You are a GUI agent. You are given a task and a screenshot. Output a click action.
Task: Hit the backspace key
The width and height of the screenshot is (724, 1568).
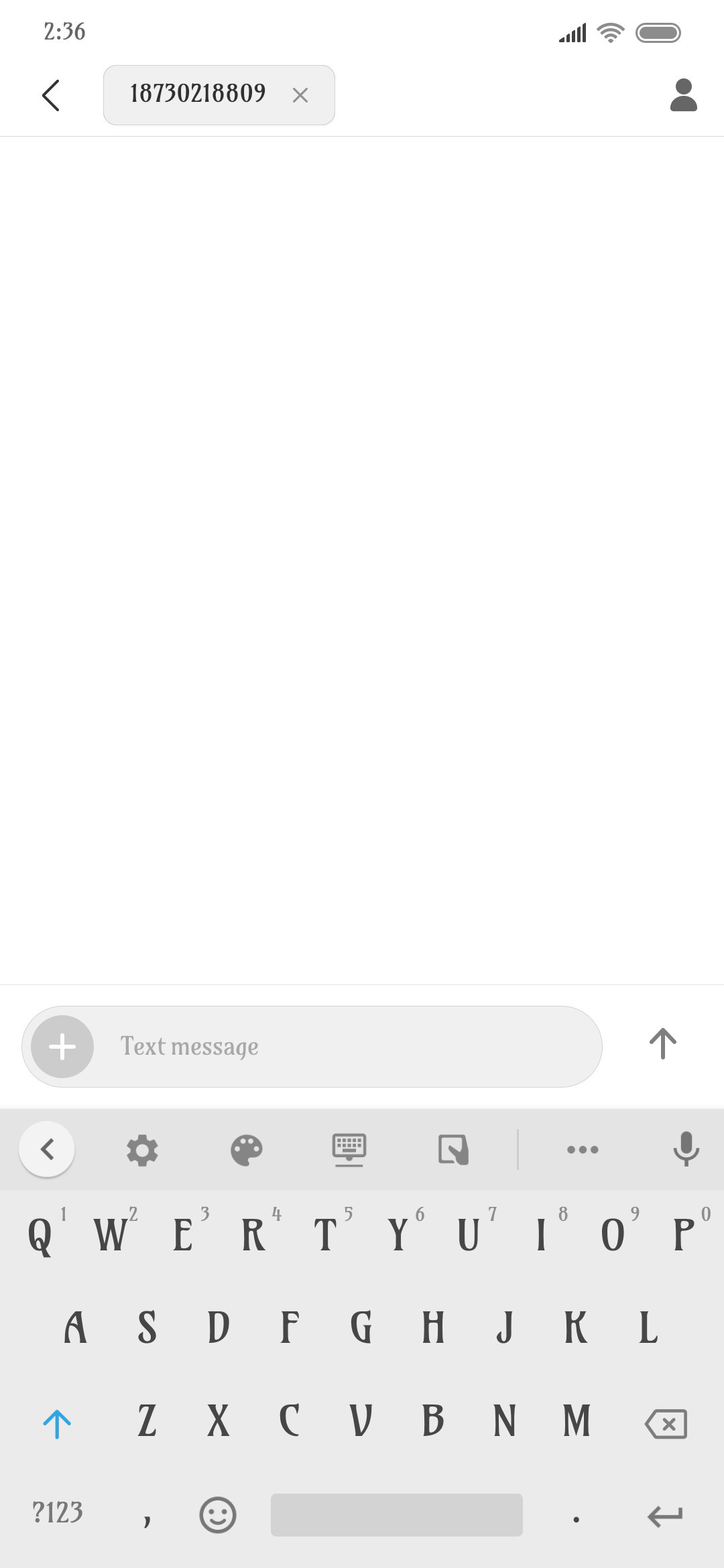pos(666,1424)
